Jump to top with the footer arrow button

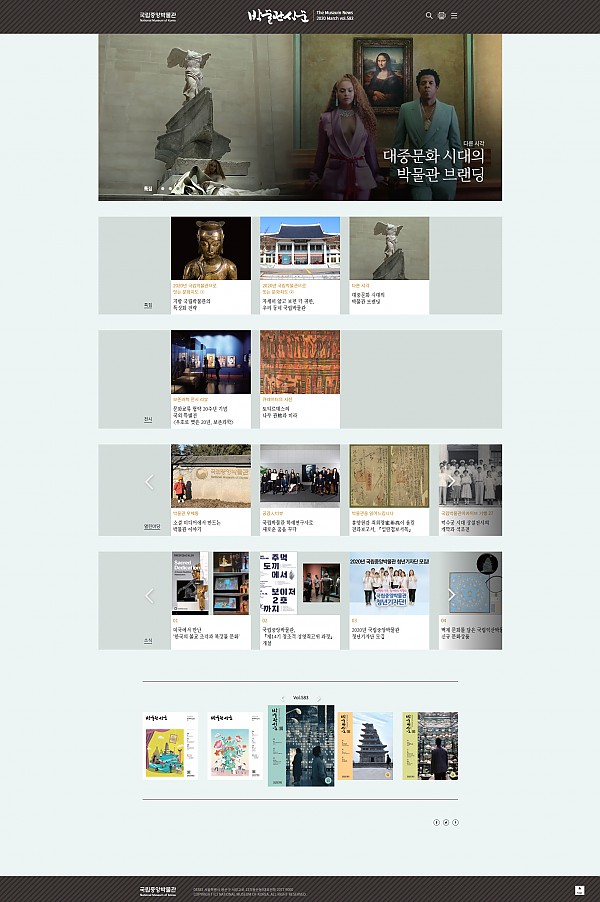click(579, 890)
